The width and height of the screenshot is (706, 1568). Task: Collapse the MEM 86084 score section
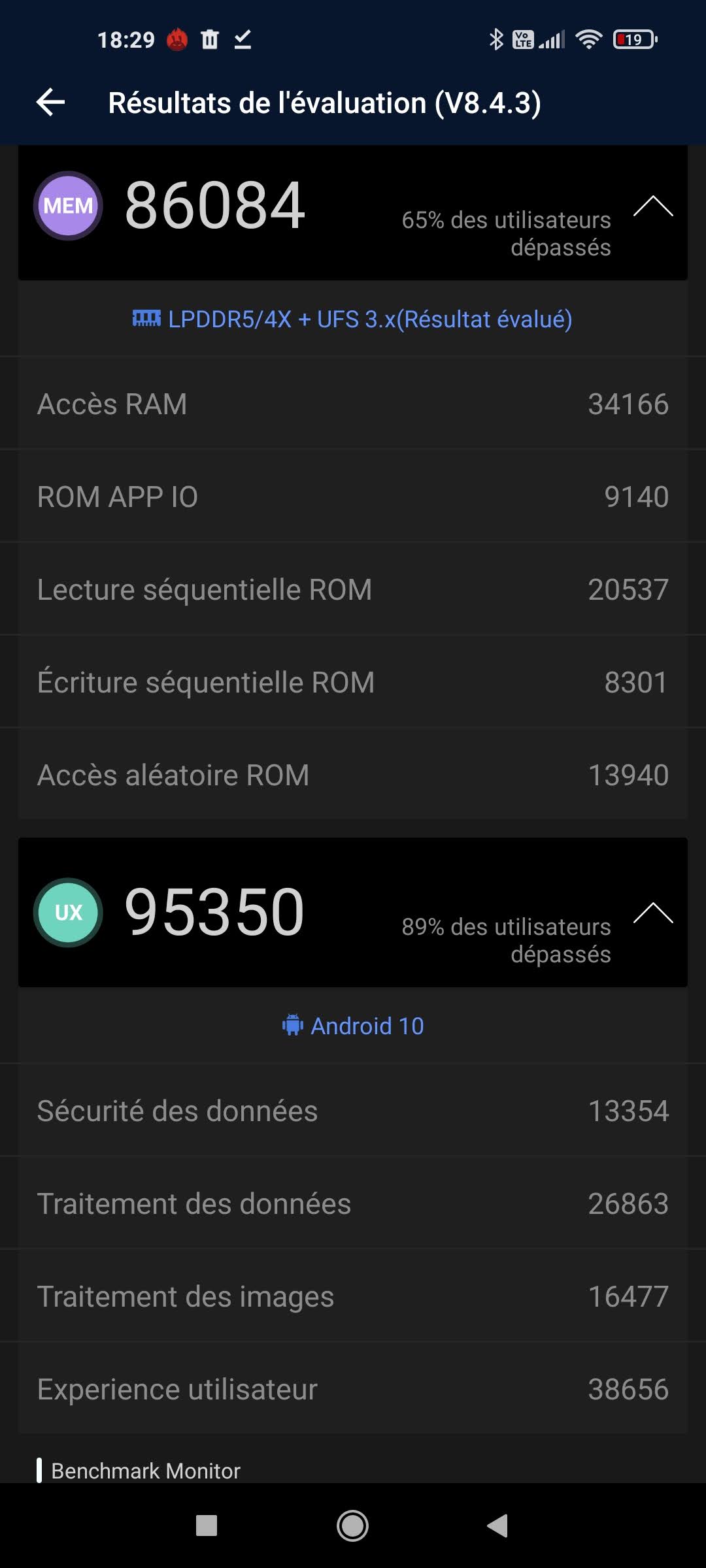pyautogui.click(x=653, y=206)
